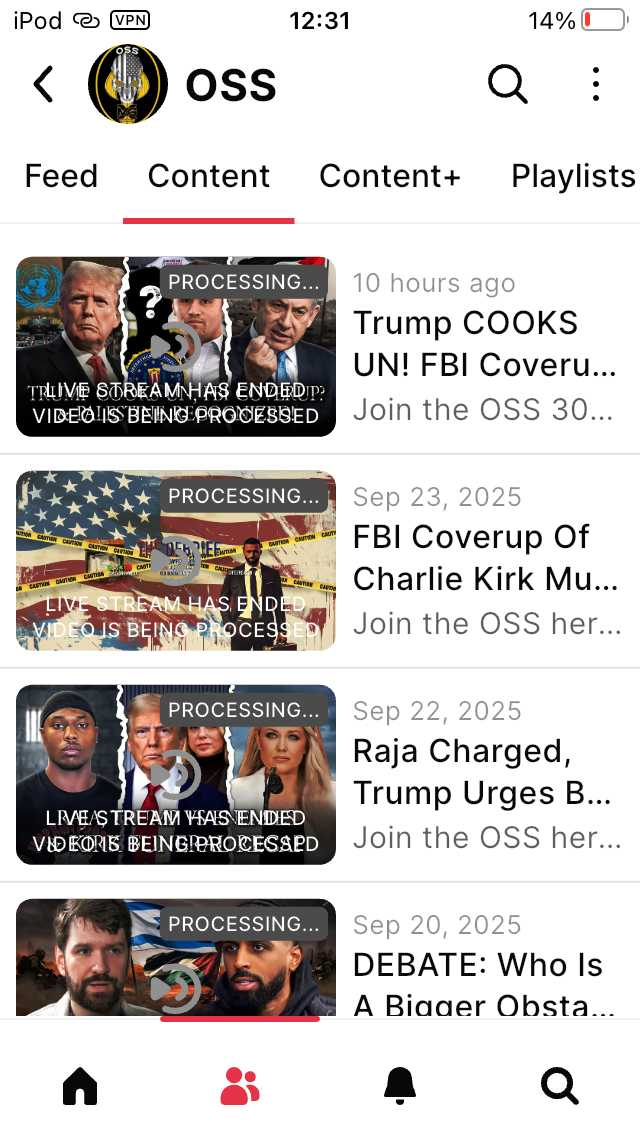Search within the OSS channel

pos(507,84)
